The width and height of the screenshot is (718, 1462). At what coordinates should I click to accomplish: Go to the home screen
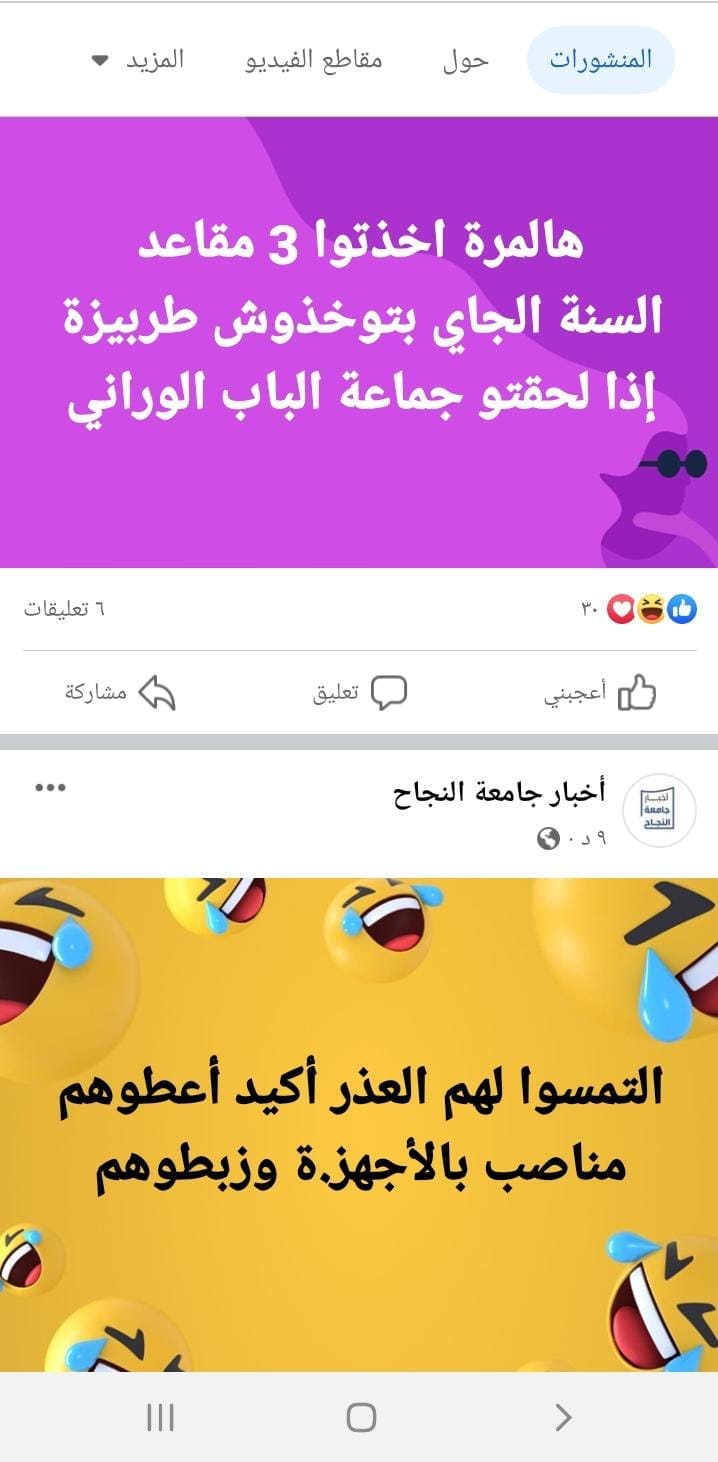tap(360, 1417)
